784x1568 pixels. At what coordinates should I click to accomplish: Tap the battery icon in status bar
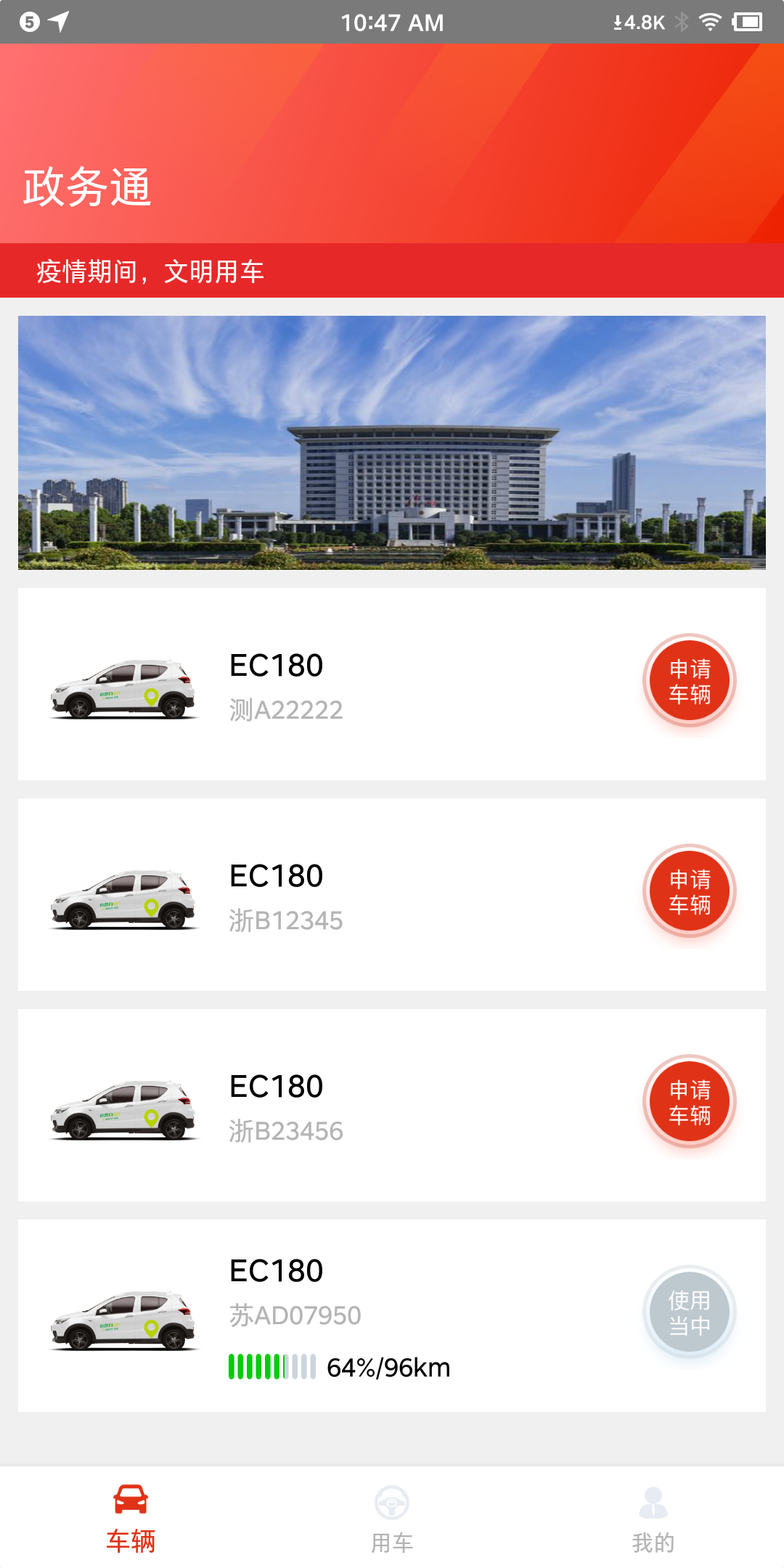(x=748, y=22)
